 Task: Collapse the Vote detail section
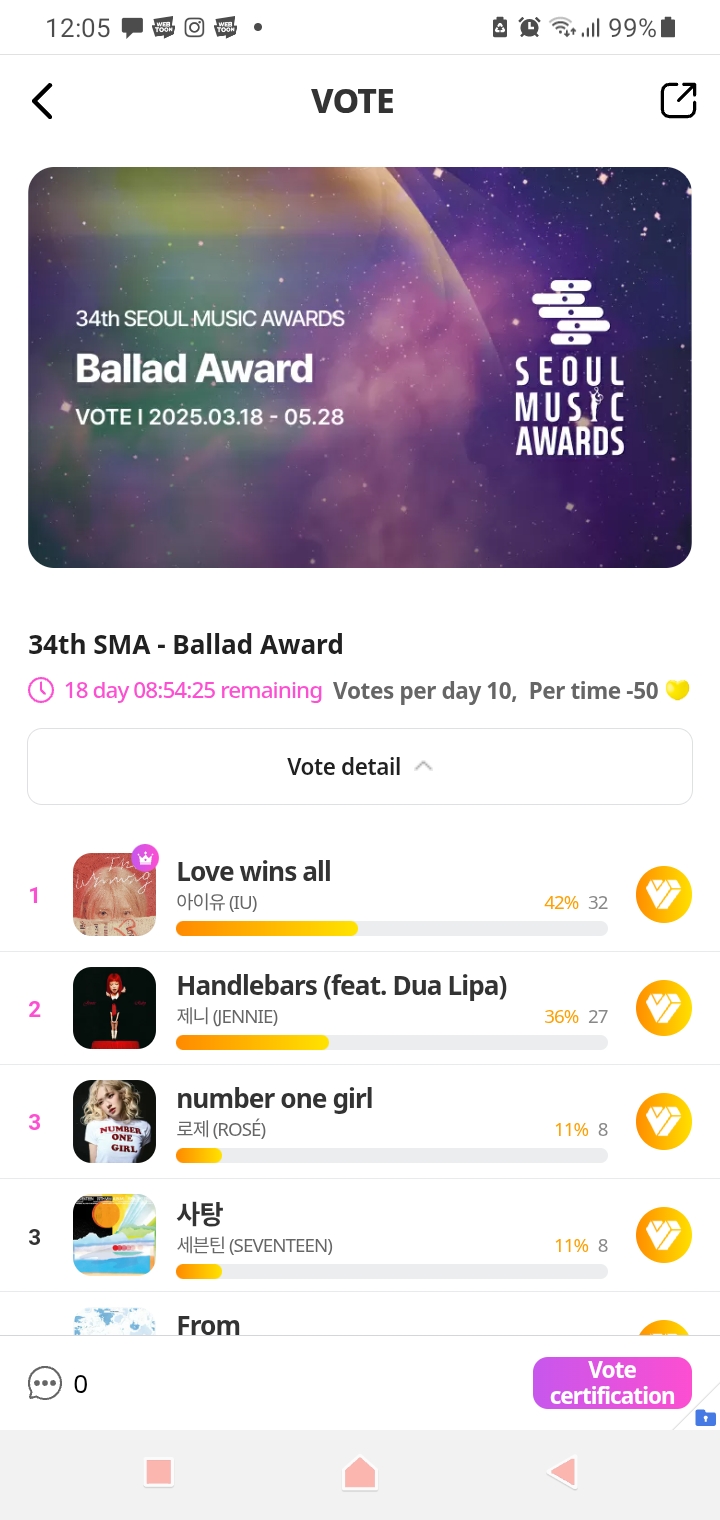tap(360, 767)
